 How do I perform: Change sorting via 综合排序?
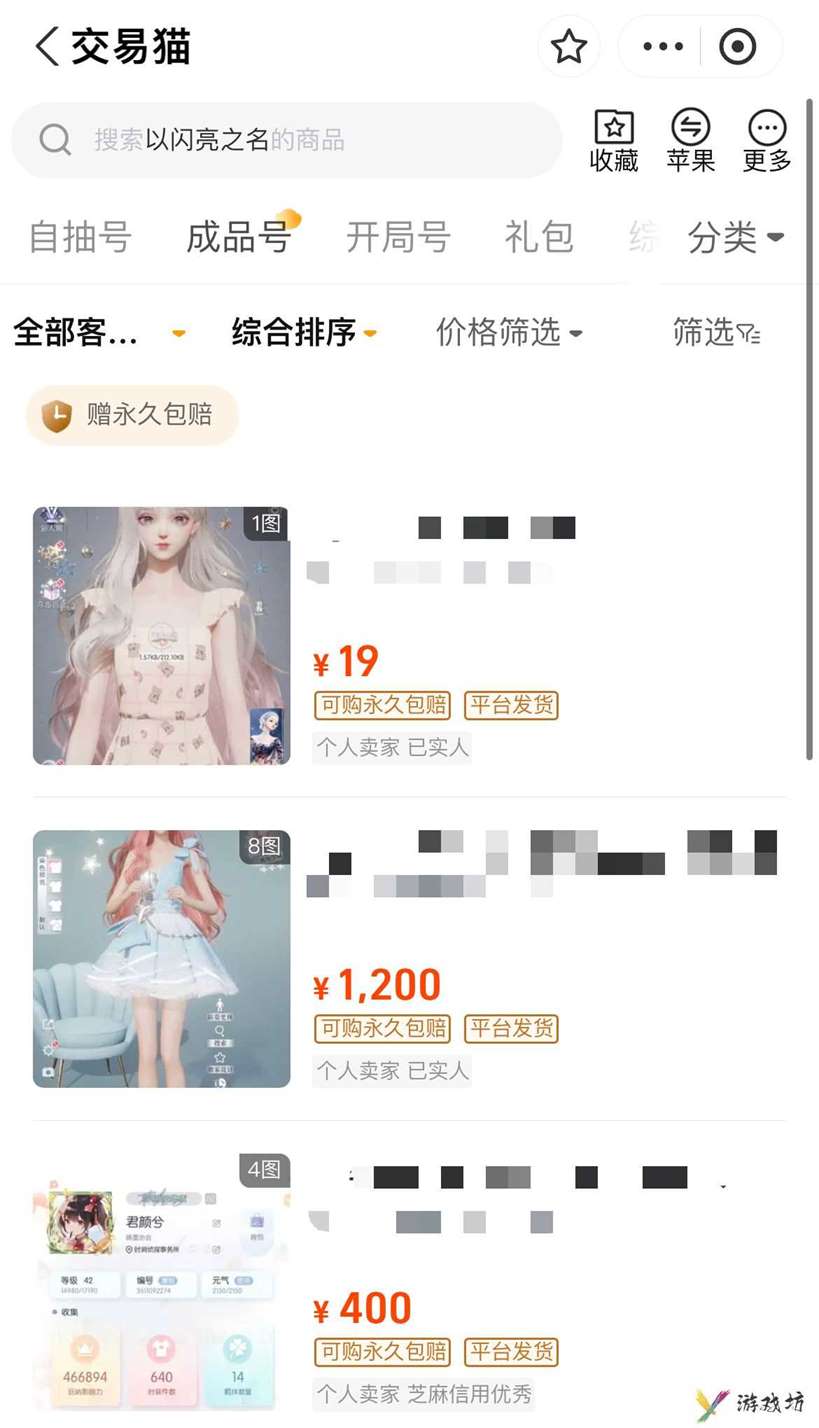303,332
